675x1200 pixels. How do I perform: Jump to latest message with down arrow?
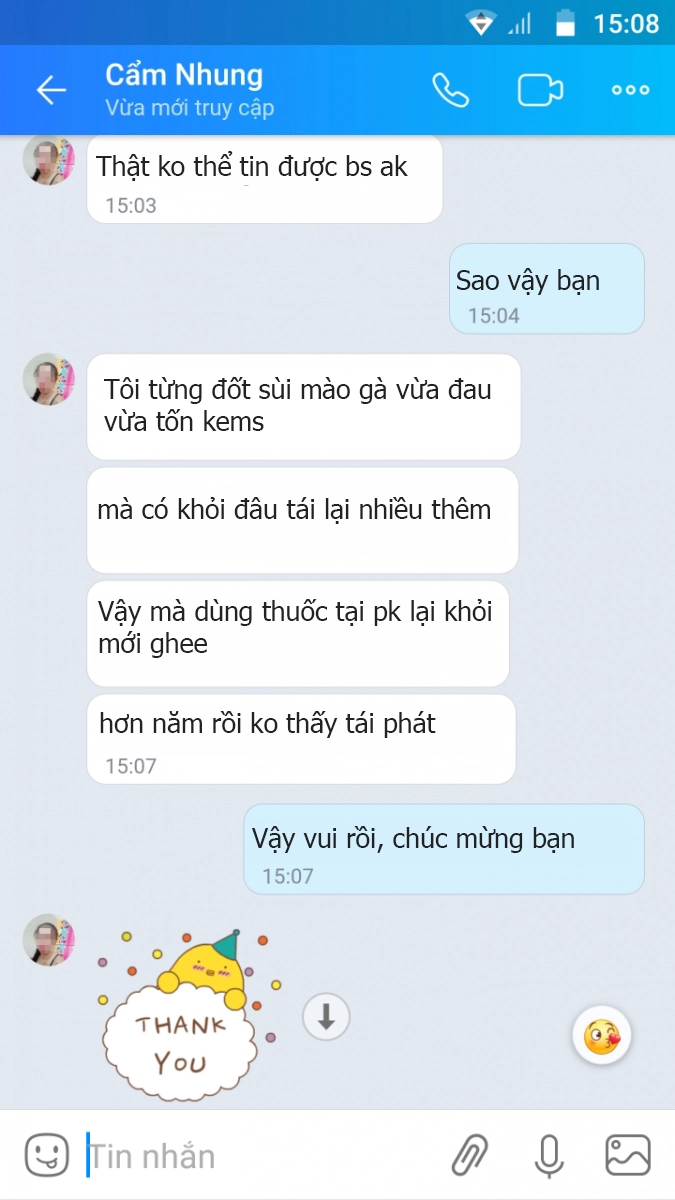click(x=326, y=1018)
